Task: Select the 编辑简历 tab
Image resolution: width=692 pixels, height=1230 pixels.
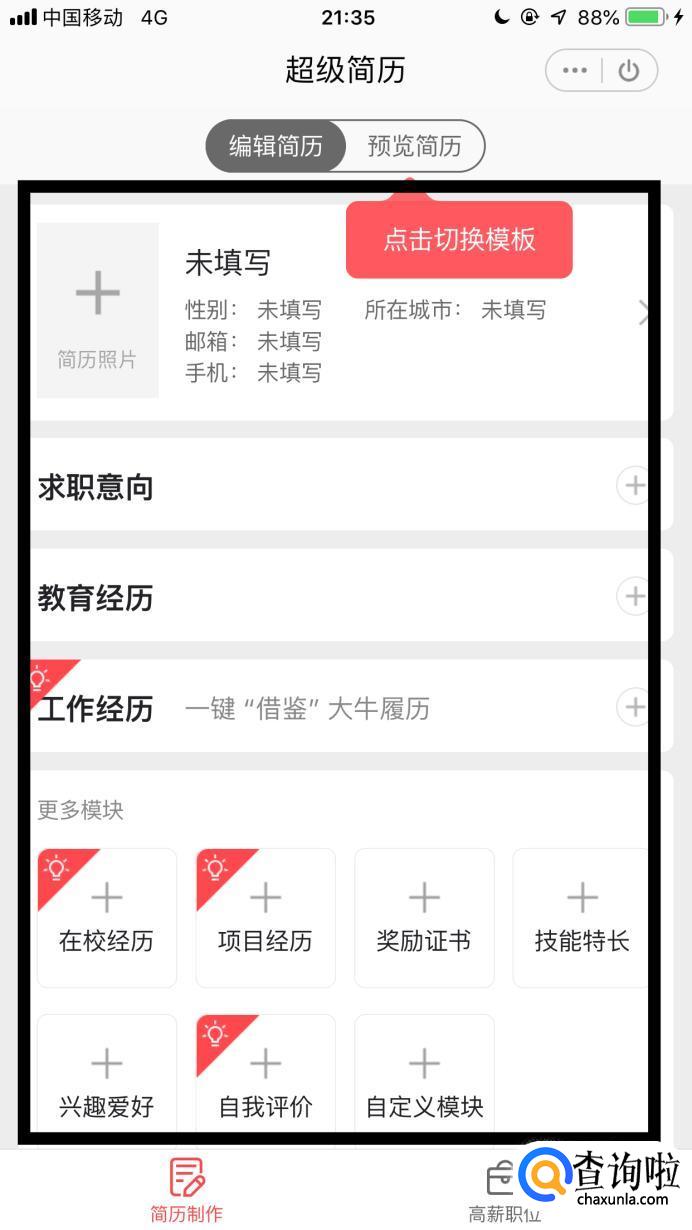Action: tap(275, 146)
